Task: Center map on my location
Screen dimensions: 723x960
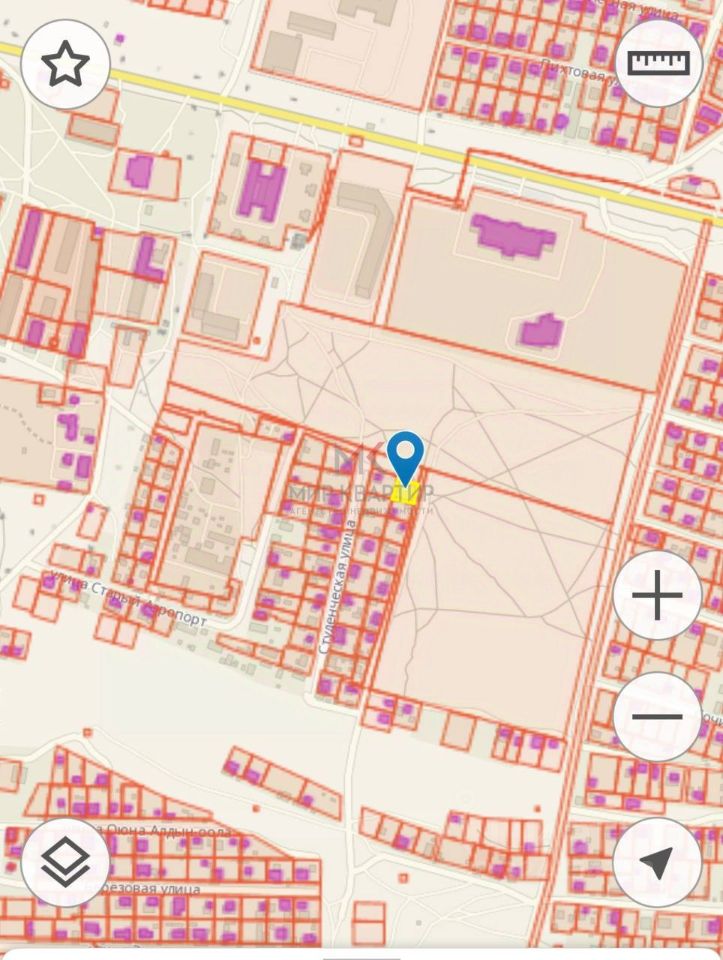Action: (657, 862)
